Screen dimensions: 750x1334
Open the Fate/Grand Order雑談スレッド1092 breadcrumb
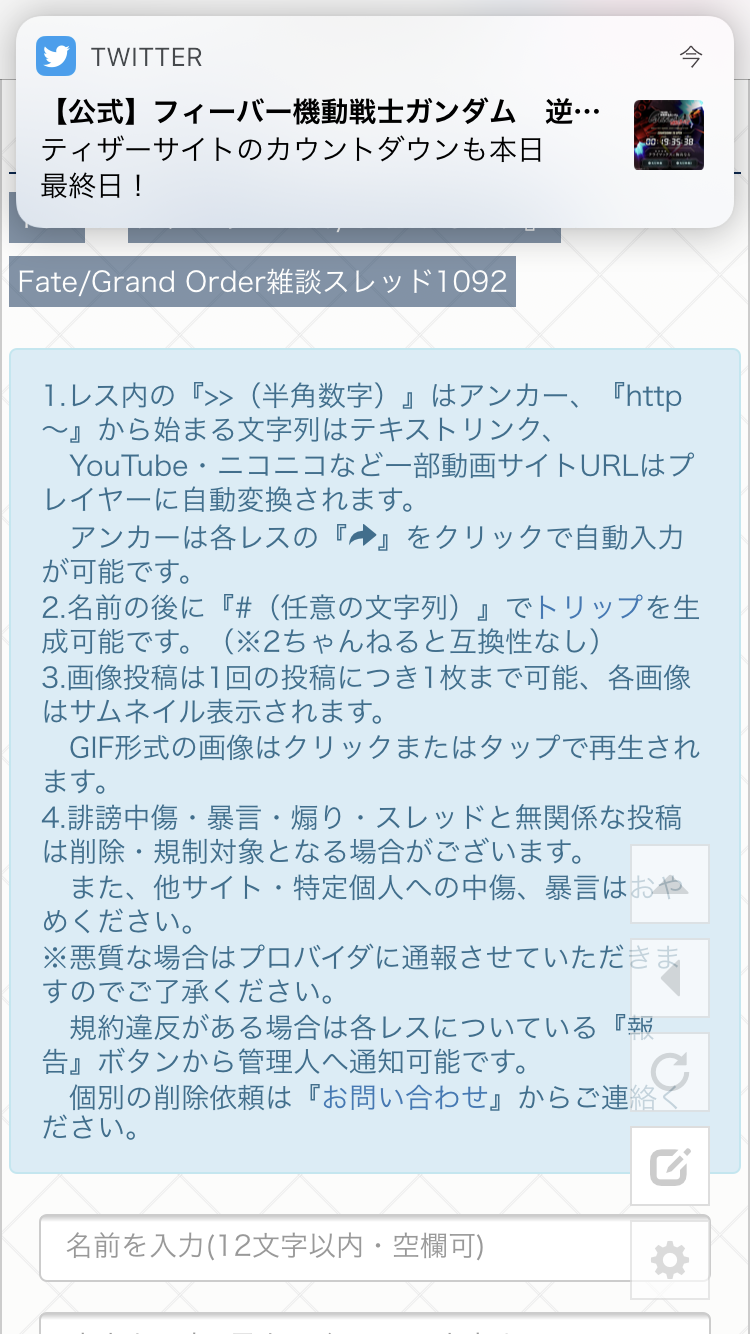click(x=262, y=282)
